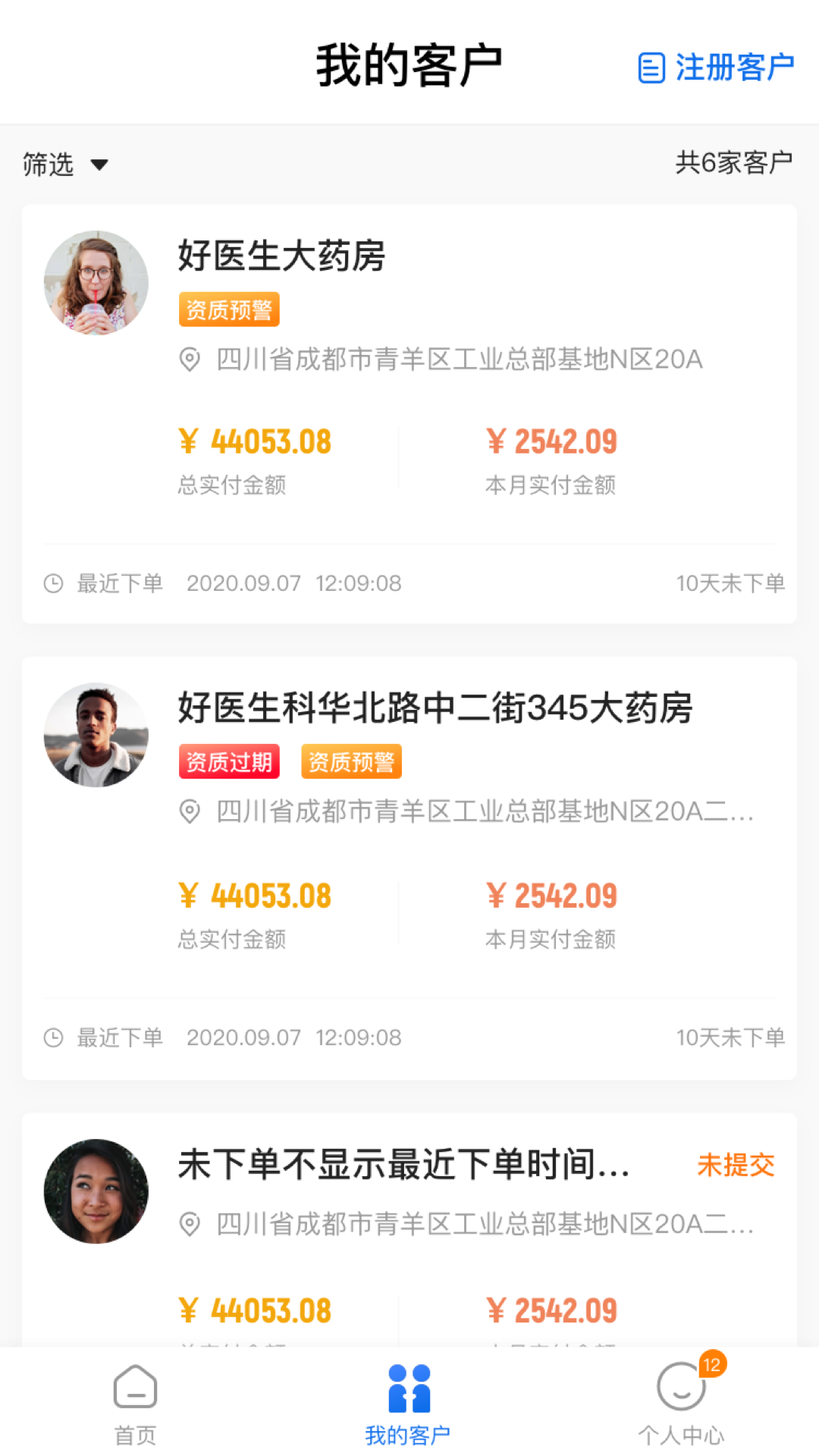
Task: Expand the 筛选 filter dropdown
Action: (65, 164)
